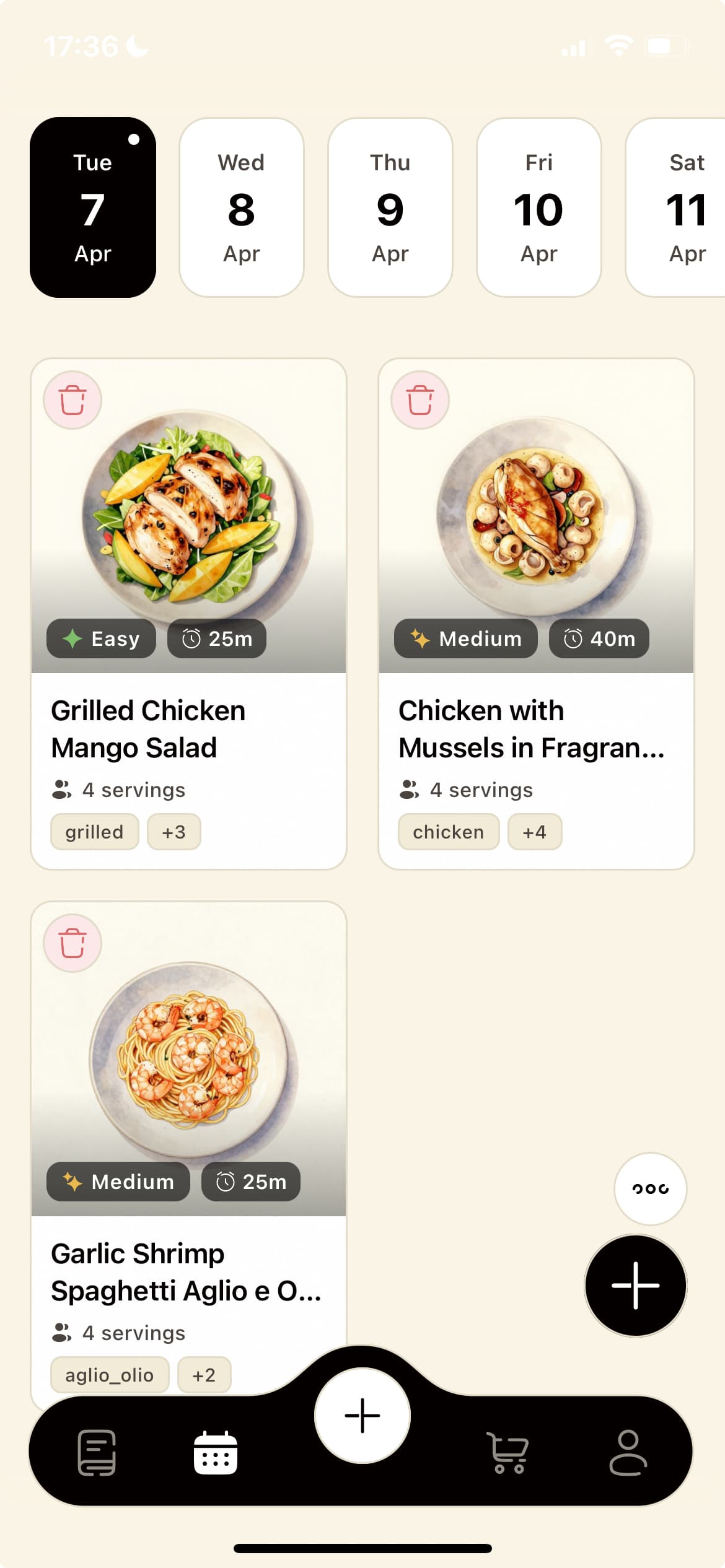Select Friday April 10
725x1568 pixels.
pyautogui.click(x=538, y=207)
